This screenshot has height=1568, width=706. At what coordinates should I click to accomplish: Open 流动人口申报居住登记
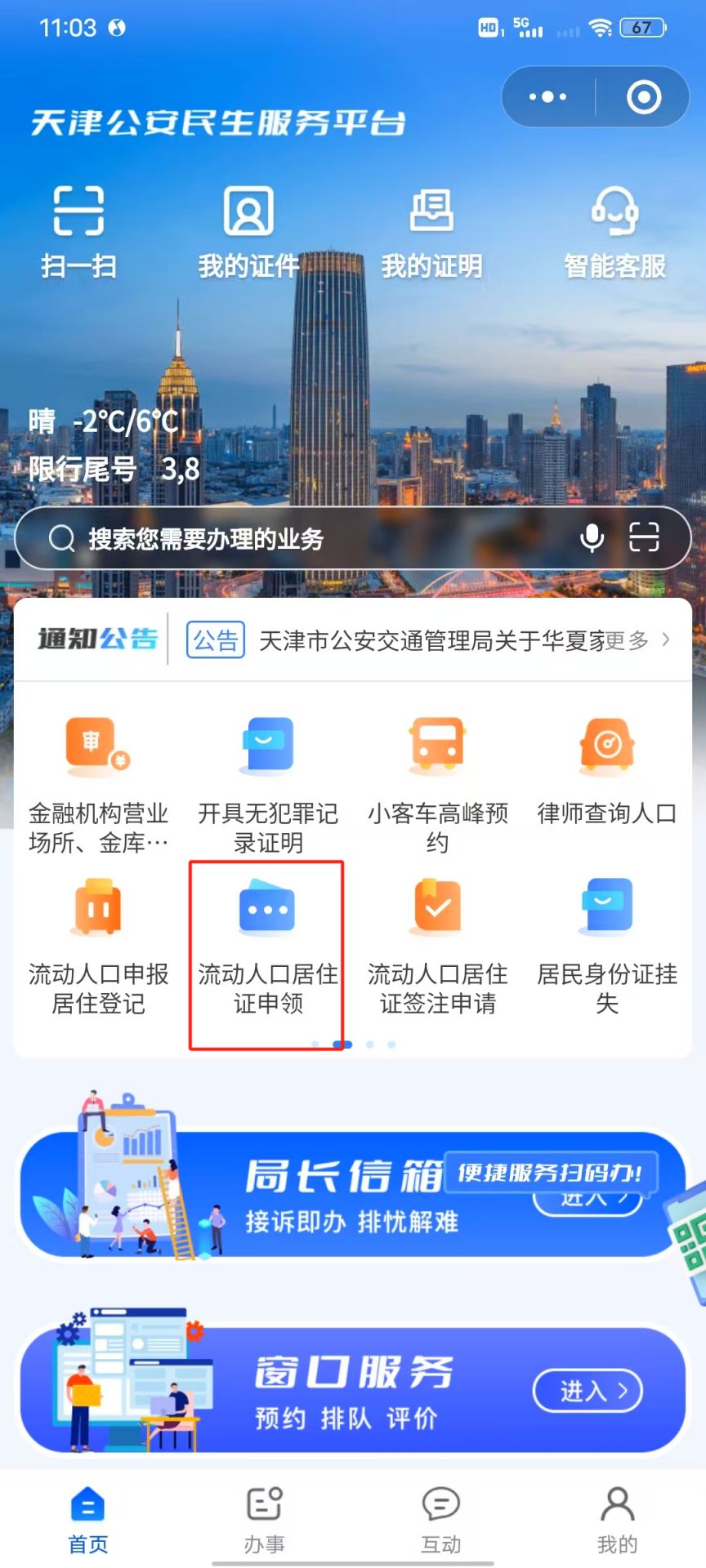coord(98,944)
